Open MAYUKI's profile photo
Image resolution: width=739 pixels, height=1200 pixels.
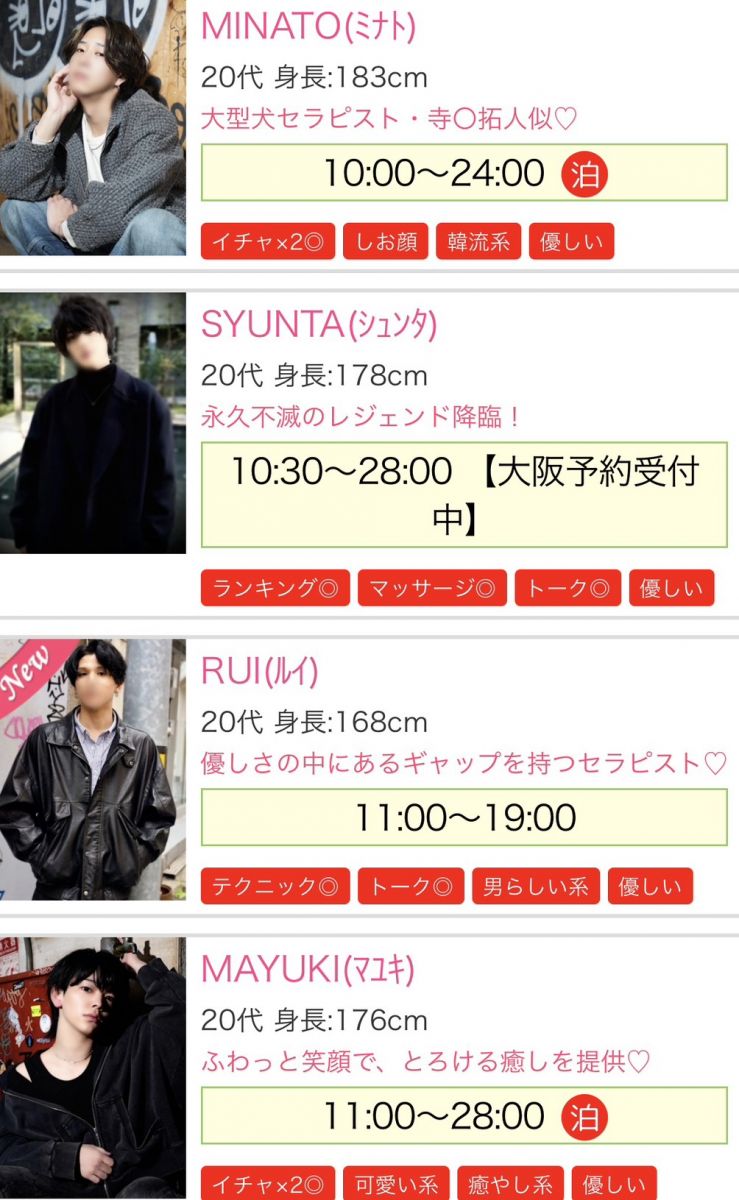pos(92,1068)
